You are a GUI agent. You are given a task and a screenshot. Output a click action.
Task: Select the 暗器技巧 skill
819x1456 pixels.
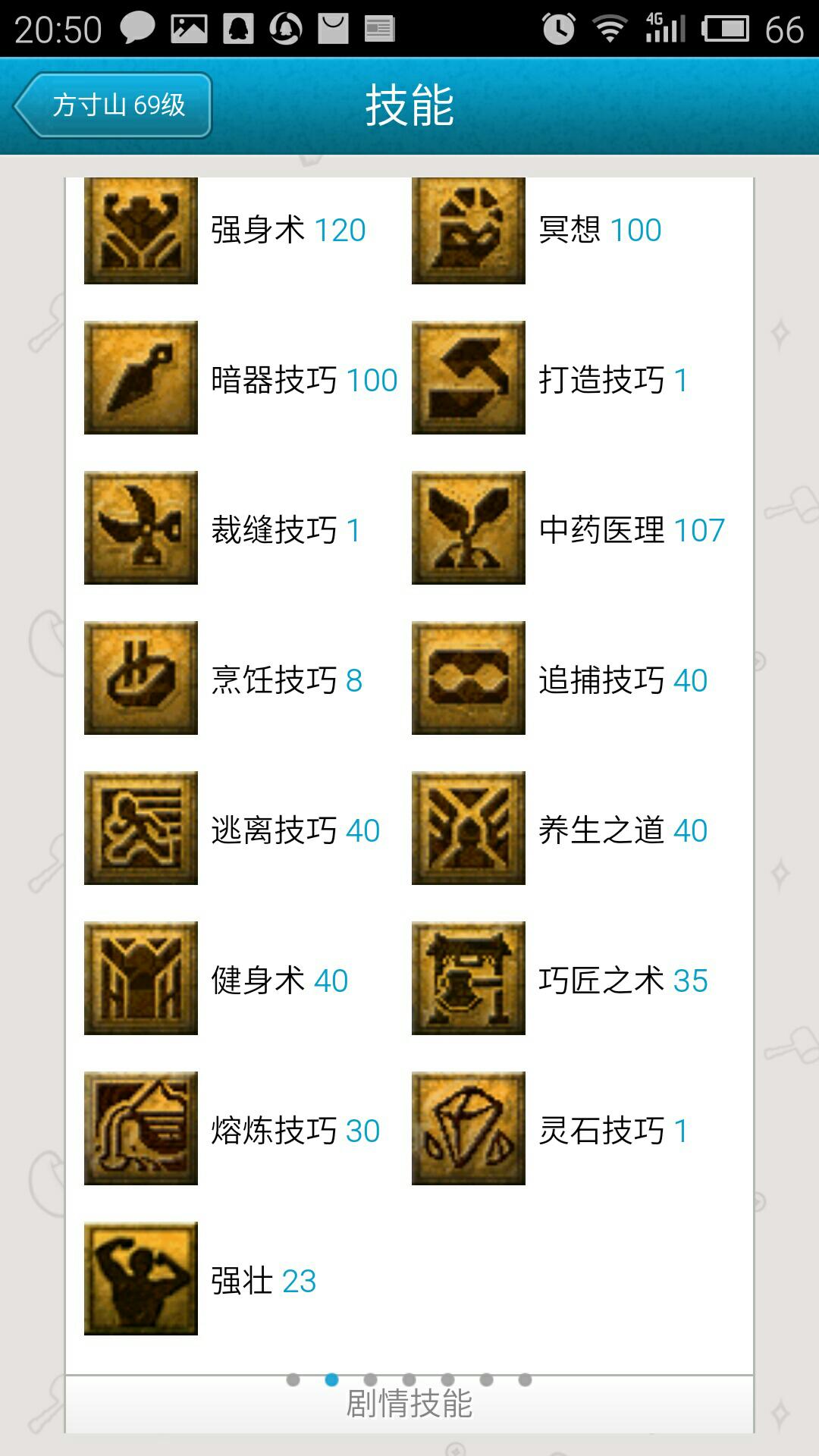141,378
